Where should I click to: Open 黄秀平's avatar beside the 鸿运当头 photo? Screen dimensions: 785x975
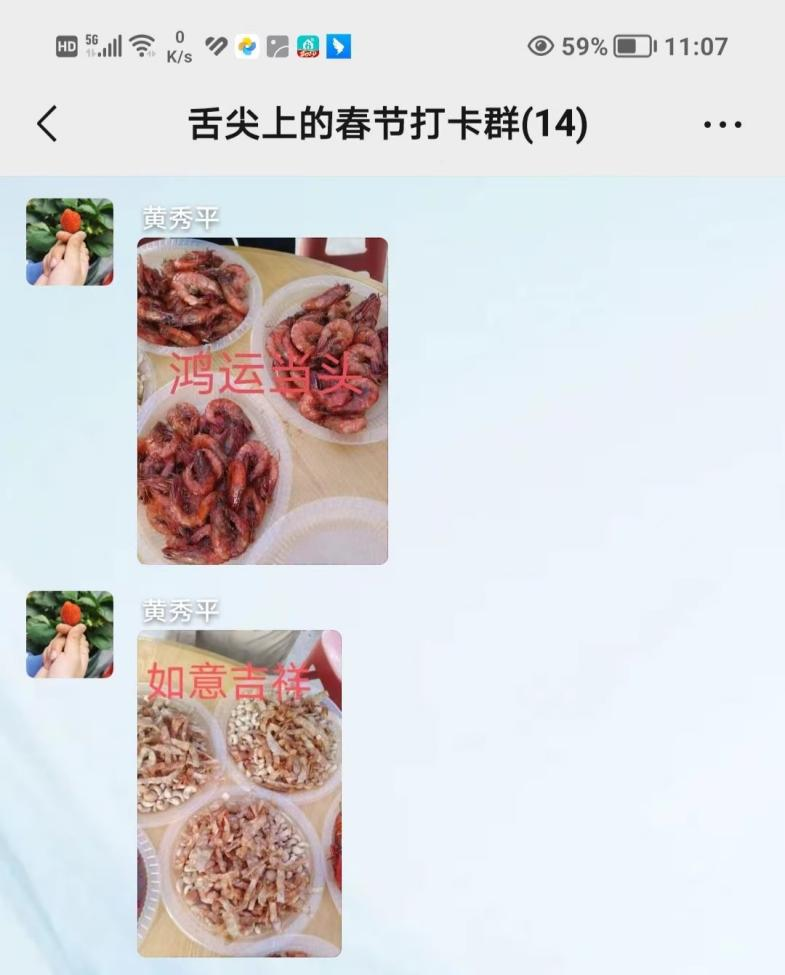69,242
